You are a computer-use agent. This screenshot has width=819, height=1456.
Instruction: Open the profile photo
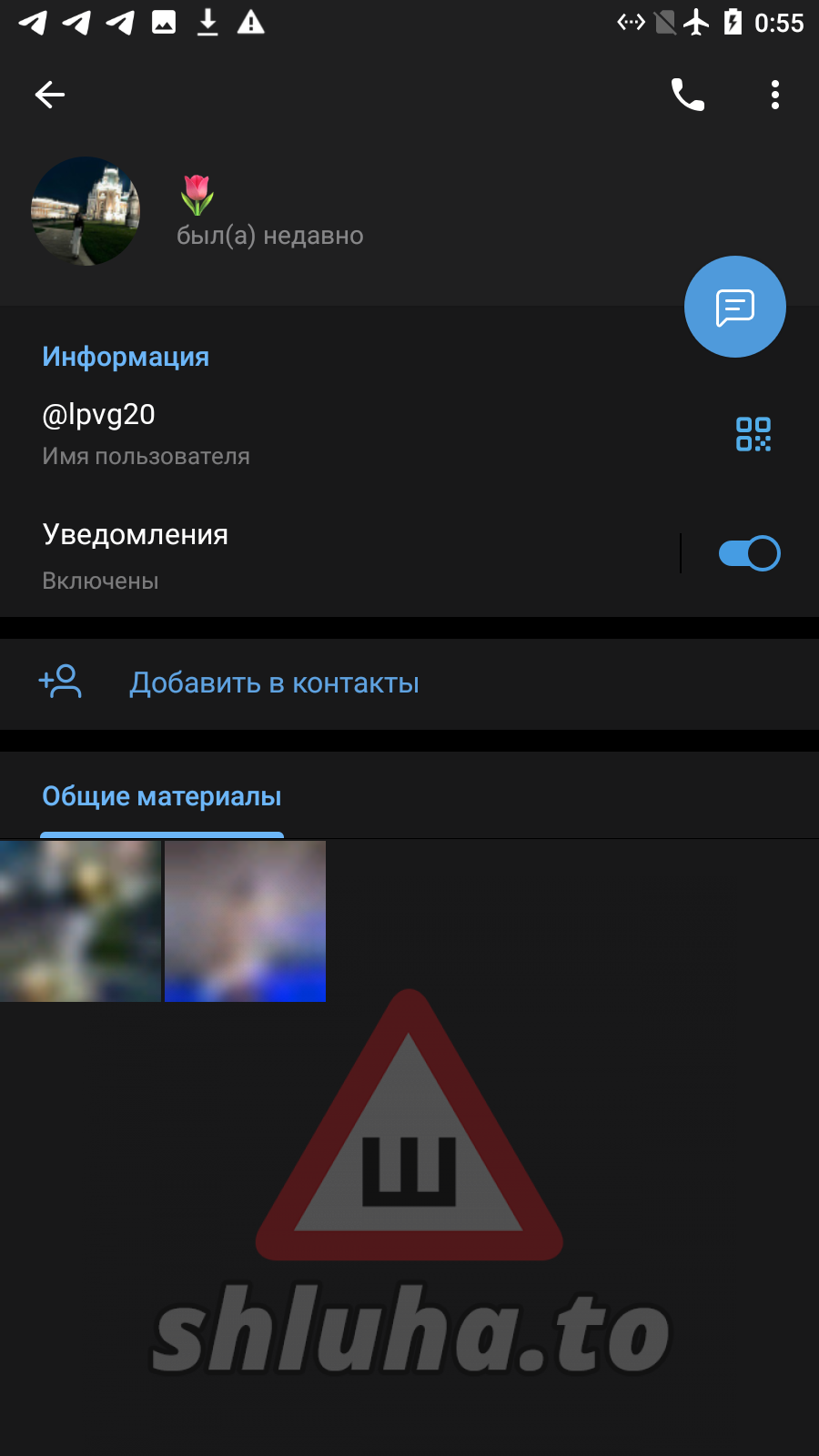pyautogui.click(x=86, y=211)
